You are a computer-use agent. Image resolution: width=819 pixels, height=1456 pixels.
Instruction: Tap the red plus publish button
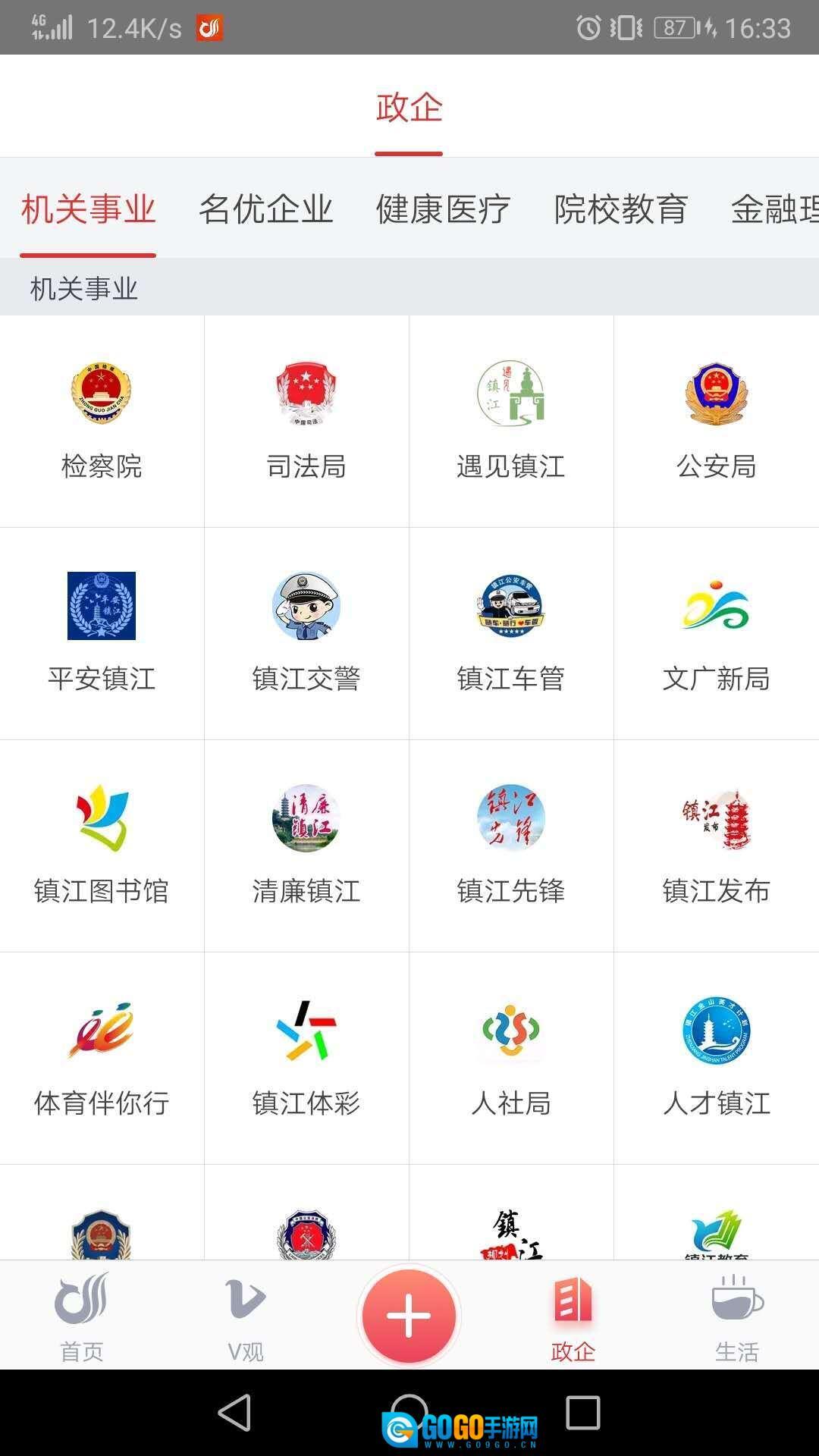point(409,1316)
